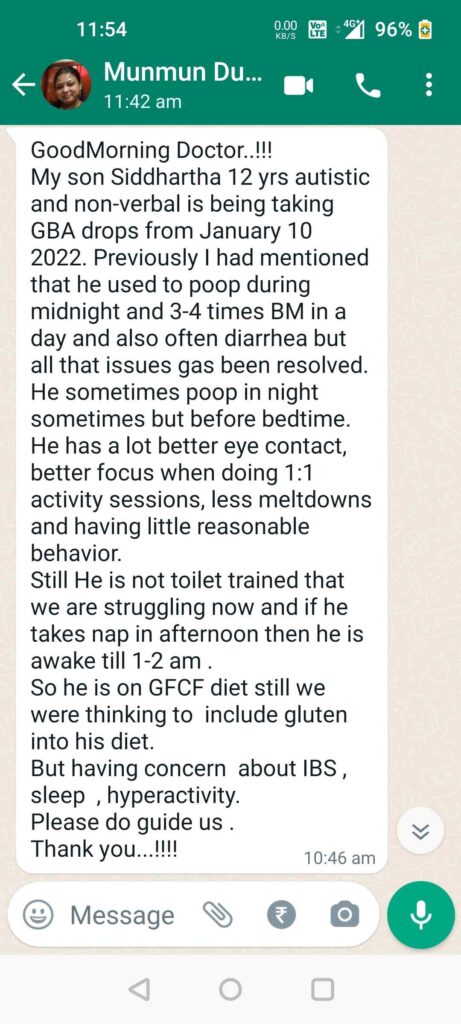This screenshot has height=1024, width=461.
Task: Start a video call with Munmun
Action: point(299,85)
